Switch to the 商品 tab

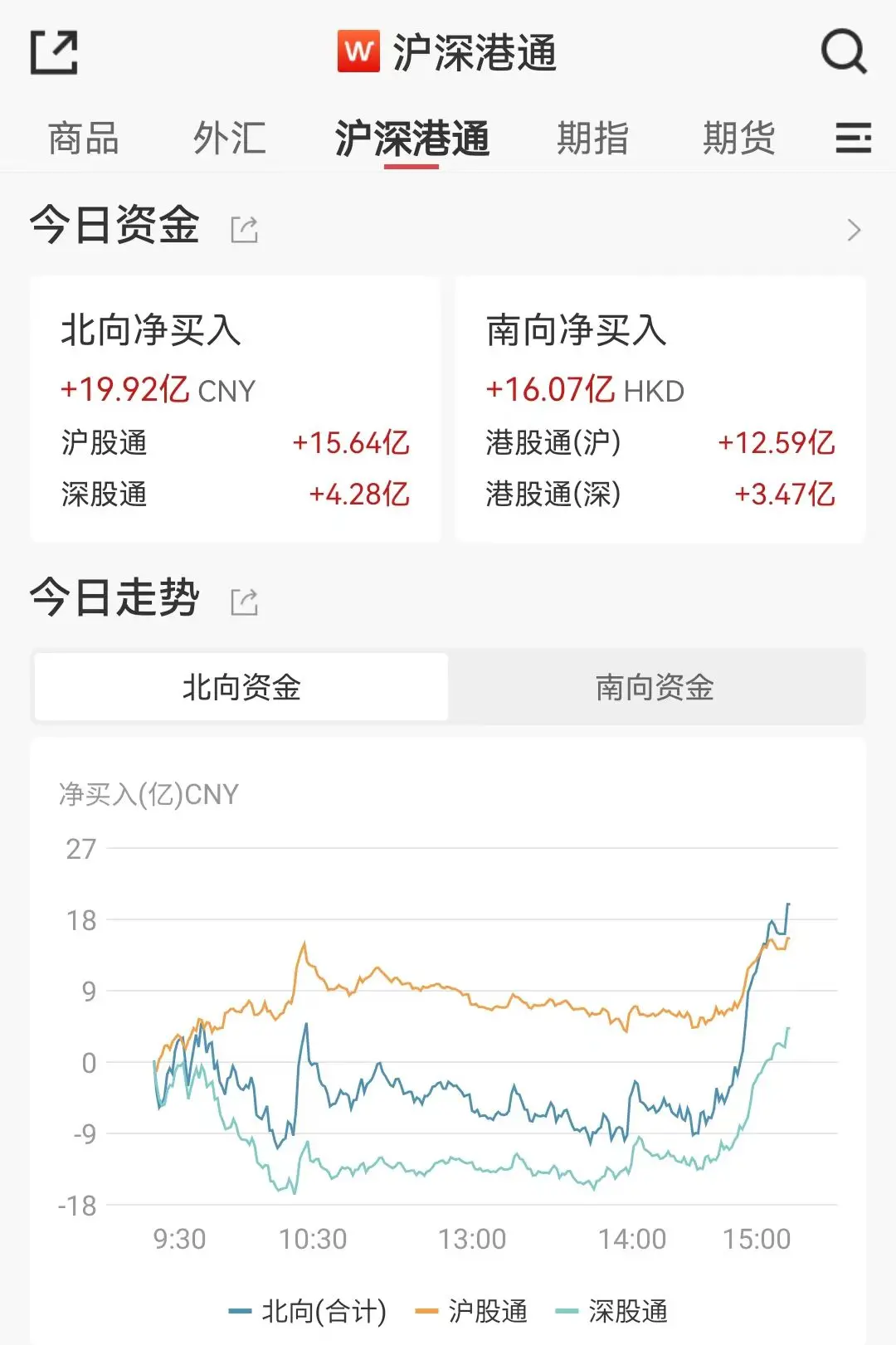point(84,138)
